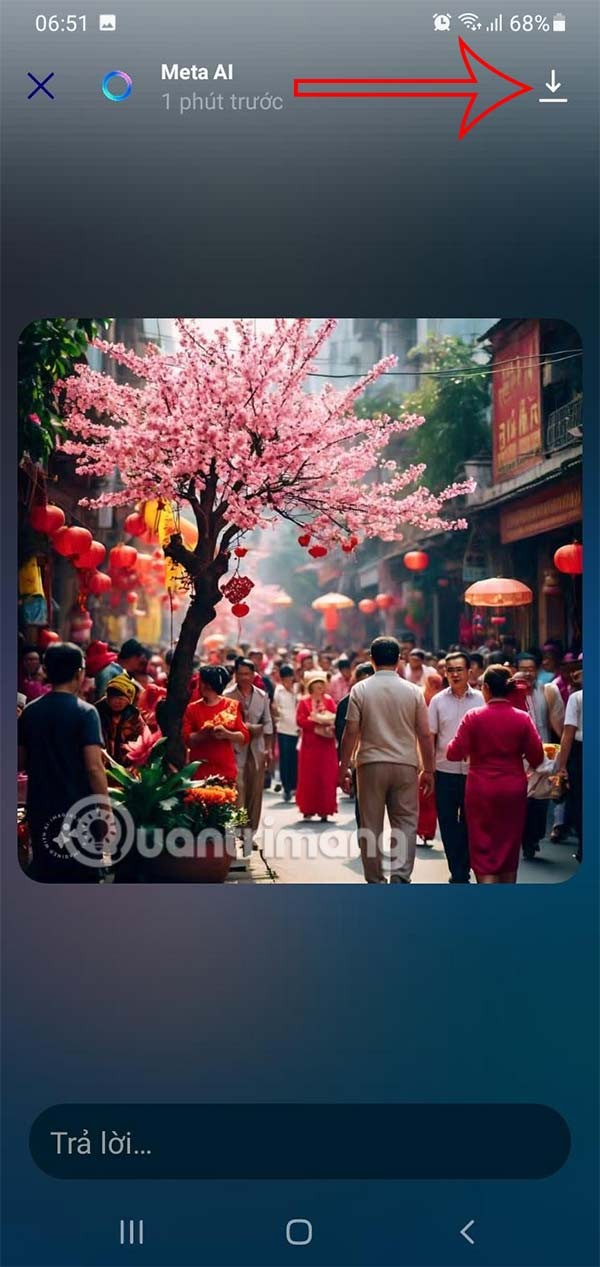Open the generated street image
Screen dimensions: 600x1267
300,600
